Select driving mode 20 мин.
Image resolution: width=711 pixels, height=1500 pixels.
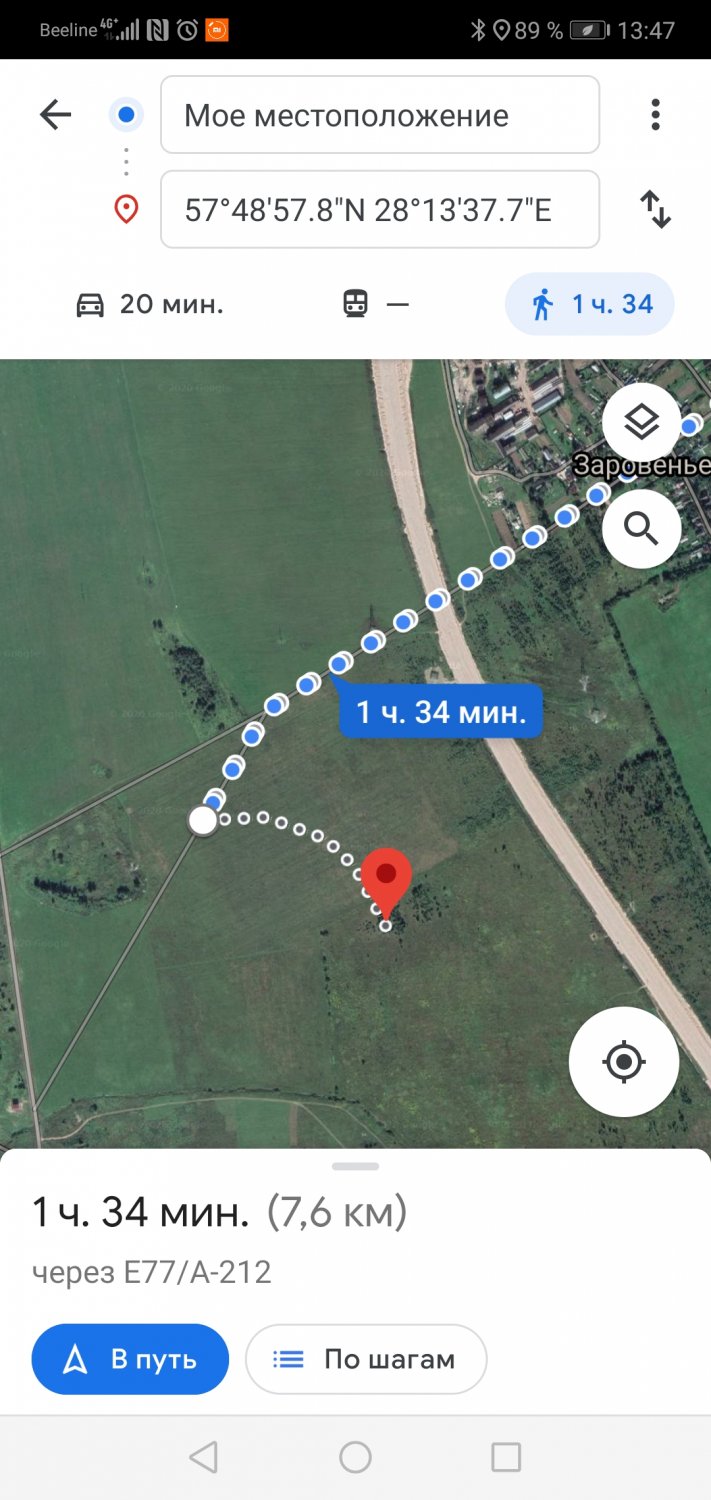pyautogui.click(x=150, y=304)
